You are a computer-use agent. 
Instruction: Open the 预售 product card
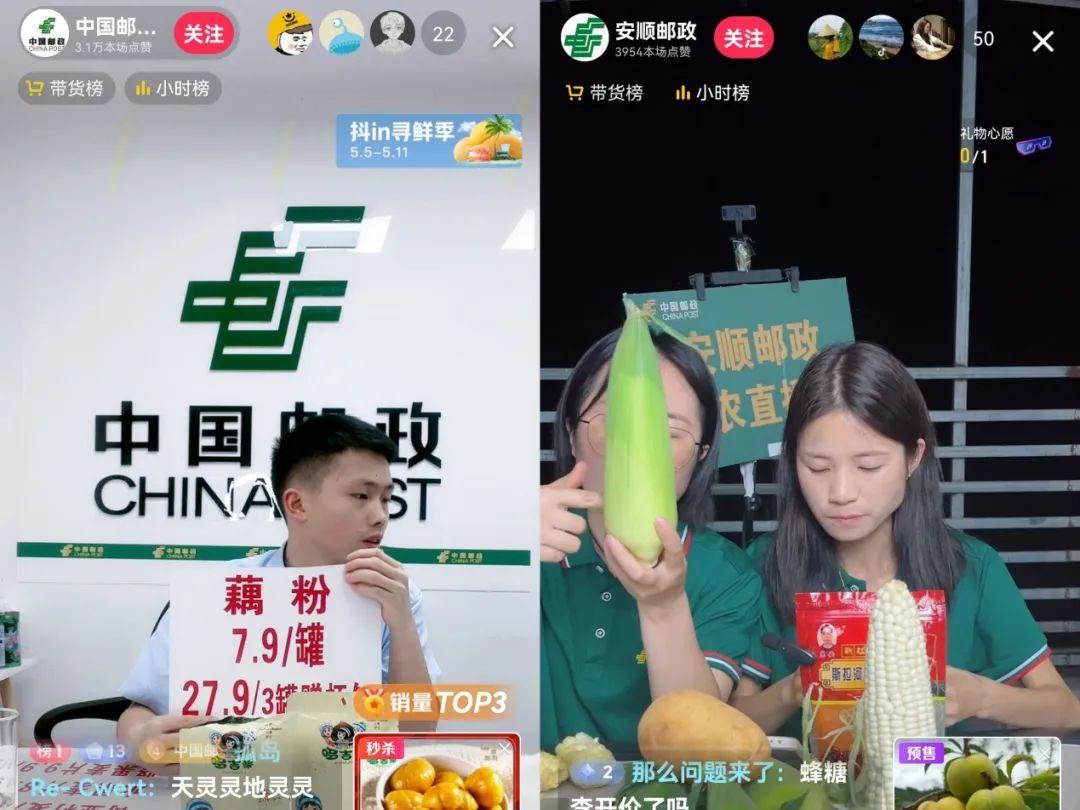coord(976,774)
